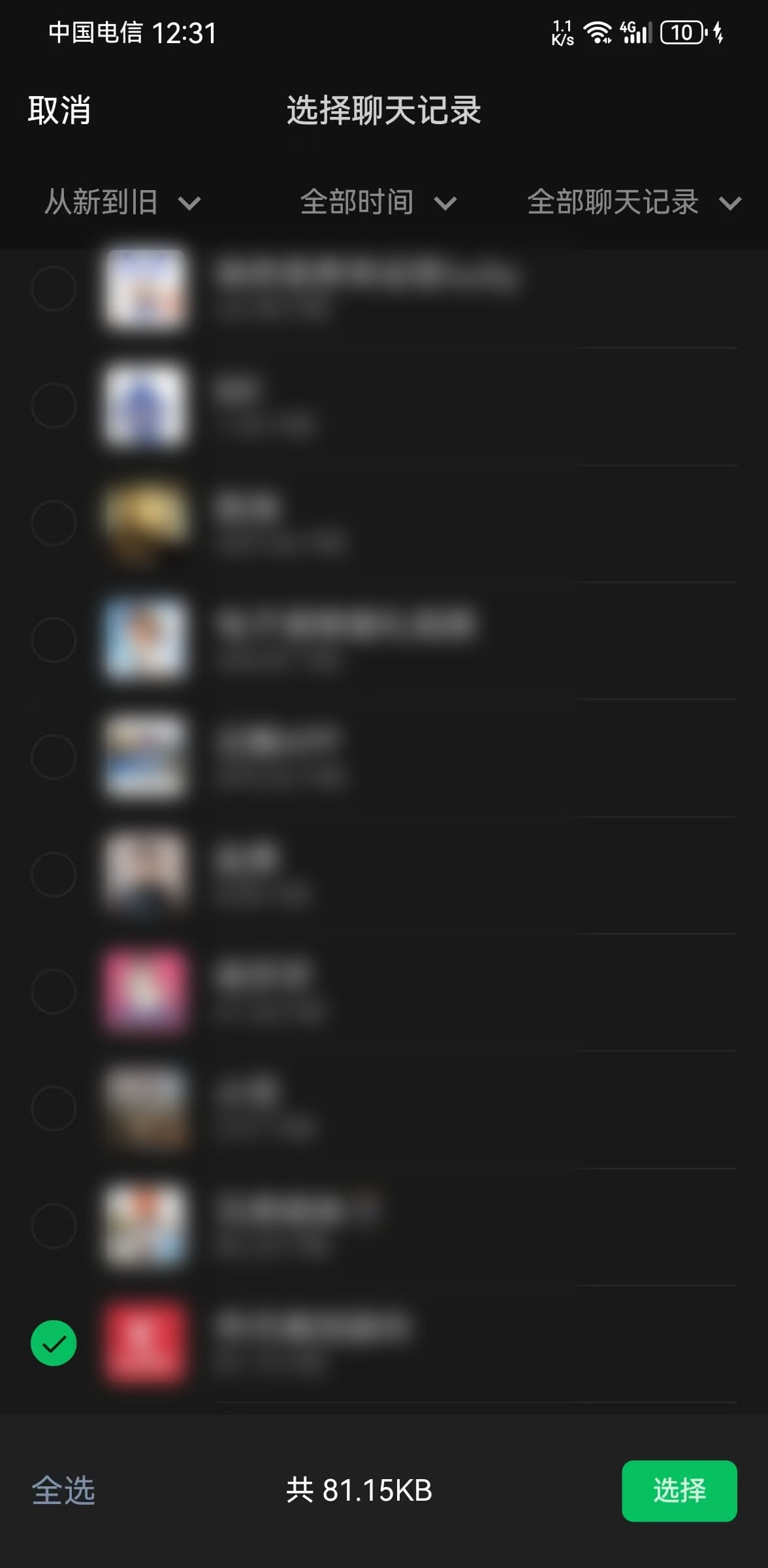Screen dimensions: 768x1568
Task: Tap 全选 to select all chats
Action: tap(63, 1490)
